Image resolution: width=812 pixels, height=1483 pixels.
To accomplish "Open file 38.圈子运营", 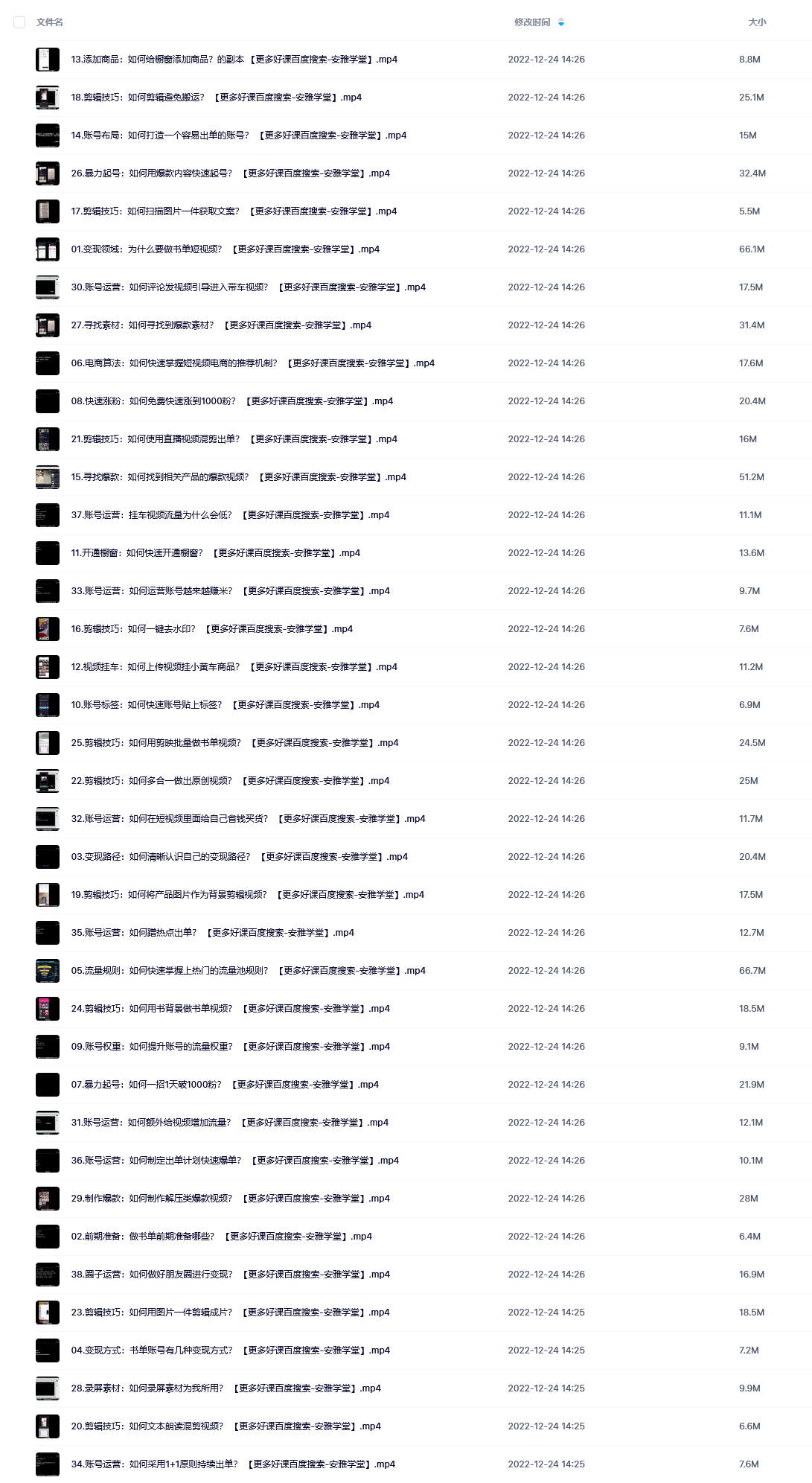I will point(230,1275).
